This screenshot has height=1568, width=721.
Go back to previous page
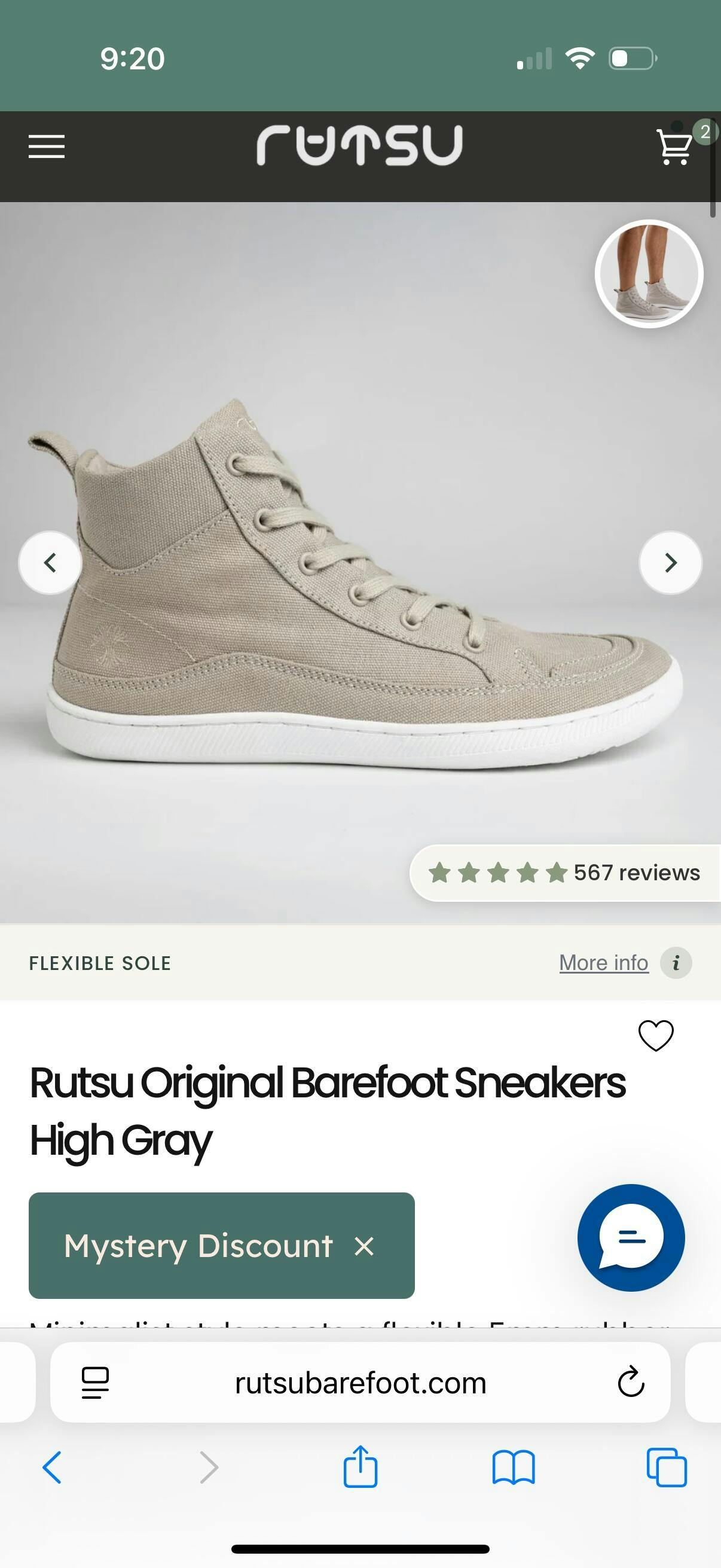click(x=52, y=1468)
